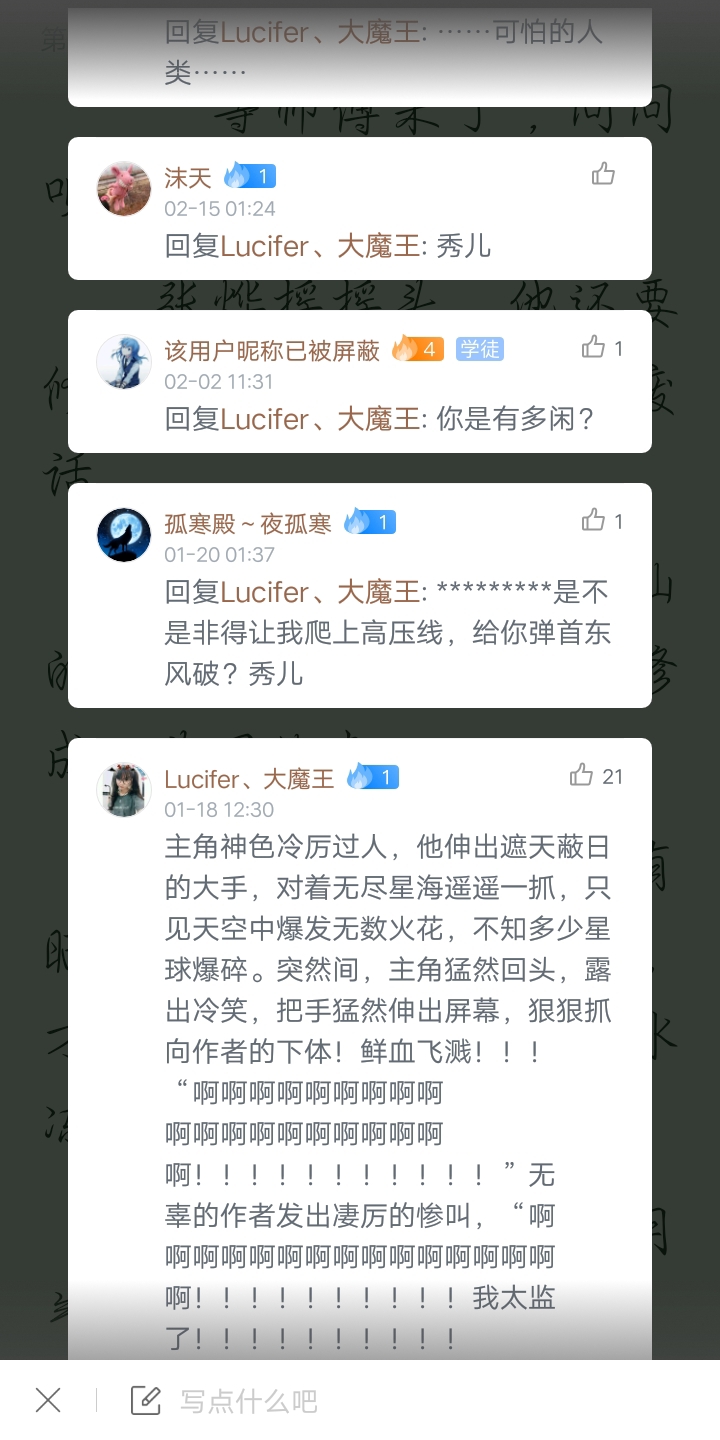Like 孤寒殿~夜孤寒's comment
The width and height of the screenshot is (720, 1440).
click(602, 520)
